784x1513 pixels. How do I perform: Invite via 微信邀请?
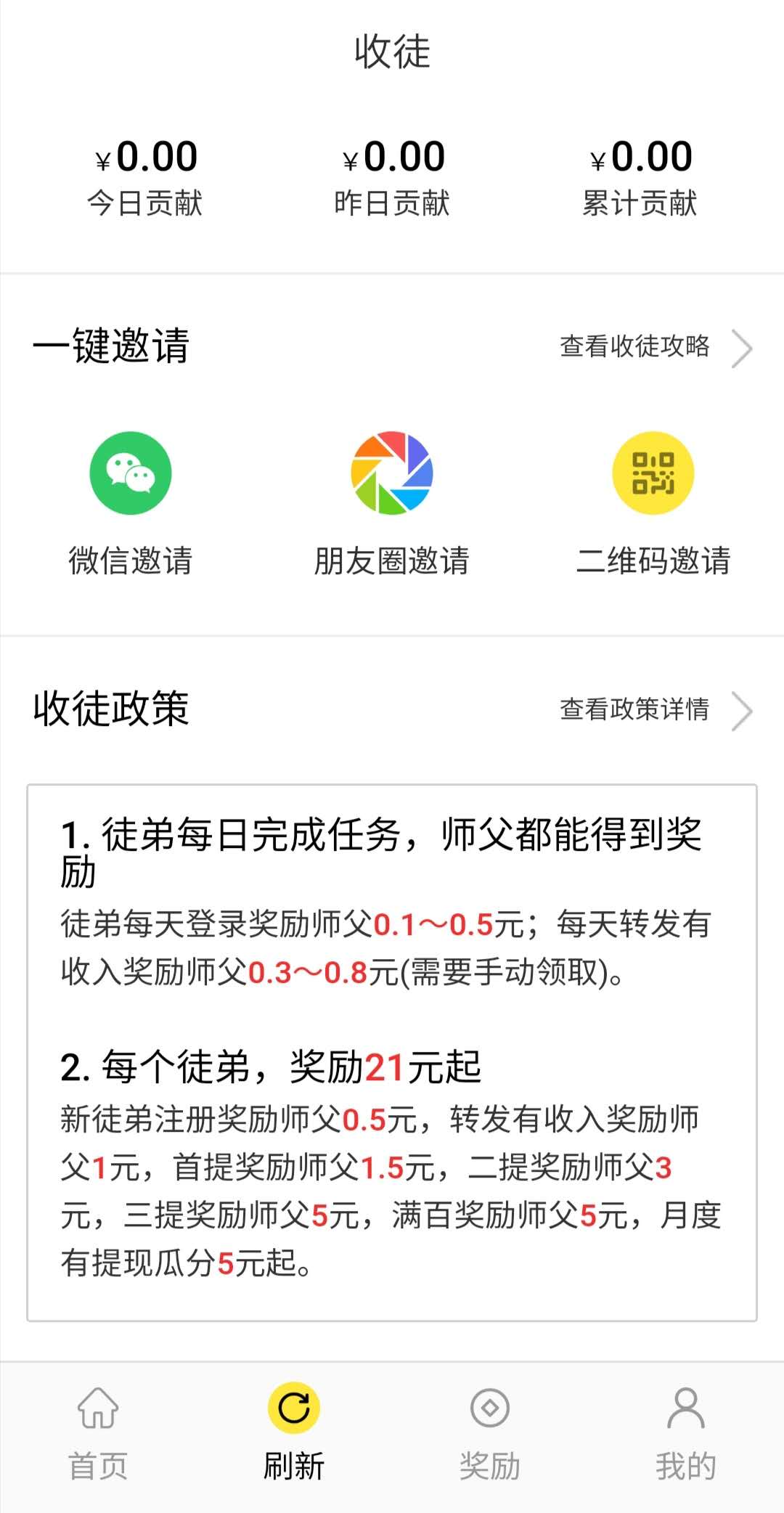(x=131, y=505)
